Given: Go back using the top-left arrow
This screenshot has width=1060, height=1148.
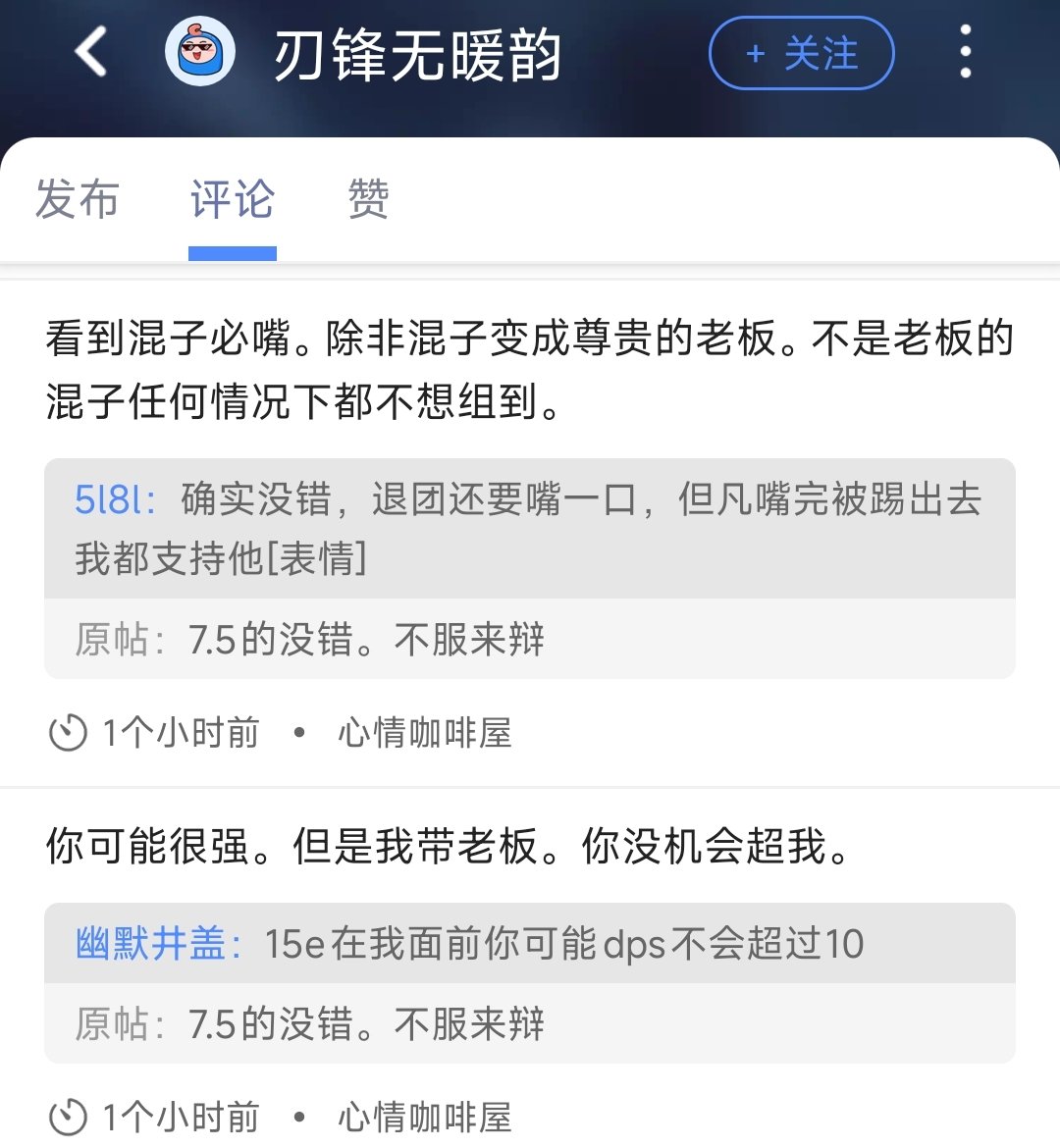Looking at the screenshot, I should coord(91,52).
